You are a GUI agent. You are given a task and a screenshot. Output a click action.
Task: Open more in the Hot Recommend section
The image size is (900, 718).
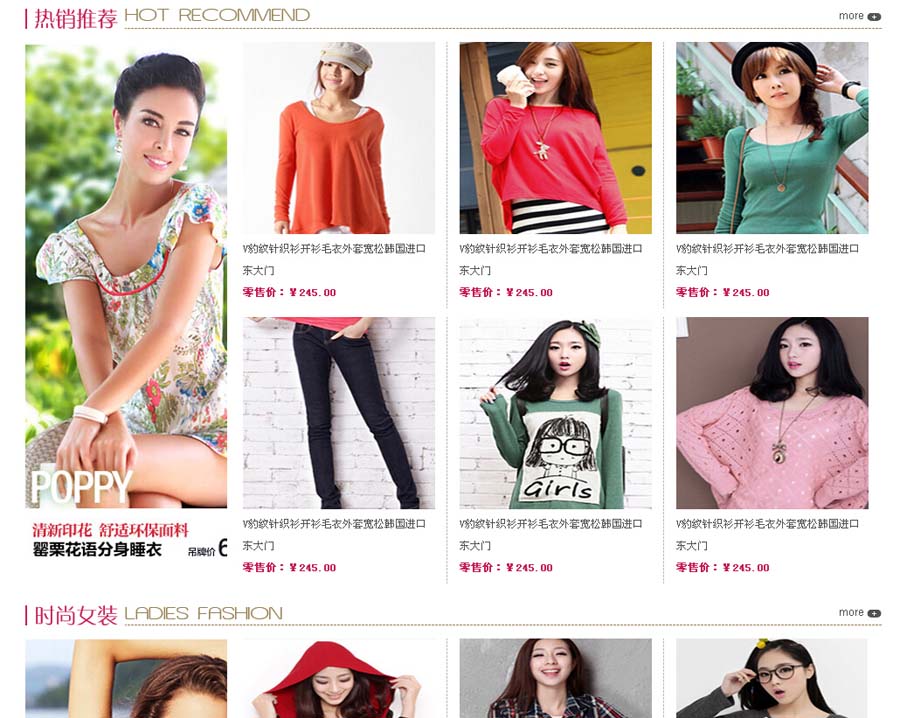(x=859, y=16)
